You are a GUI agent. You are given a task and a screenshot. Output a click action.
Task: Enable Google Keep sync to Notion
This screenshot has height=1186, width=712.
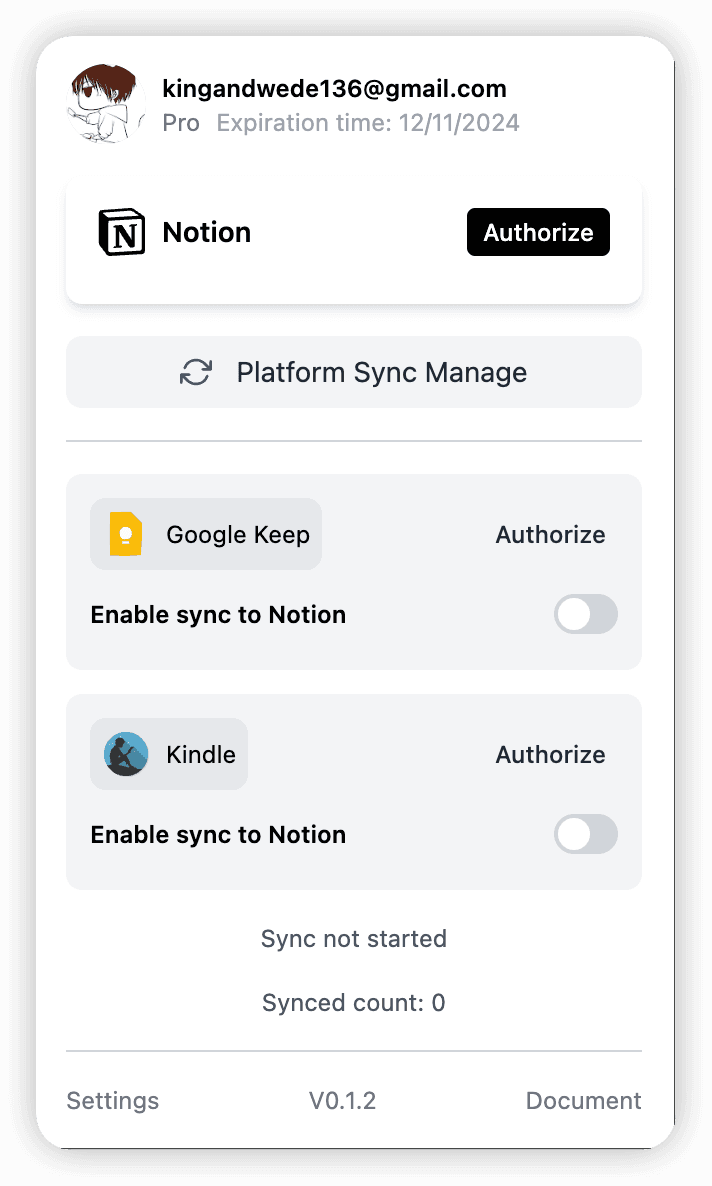pos(586,615)
